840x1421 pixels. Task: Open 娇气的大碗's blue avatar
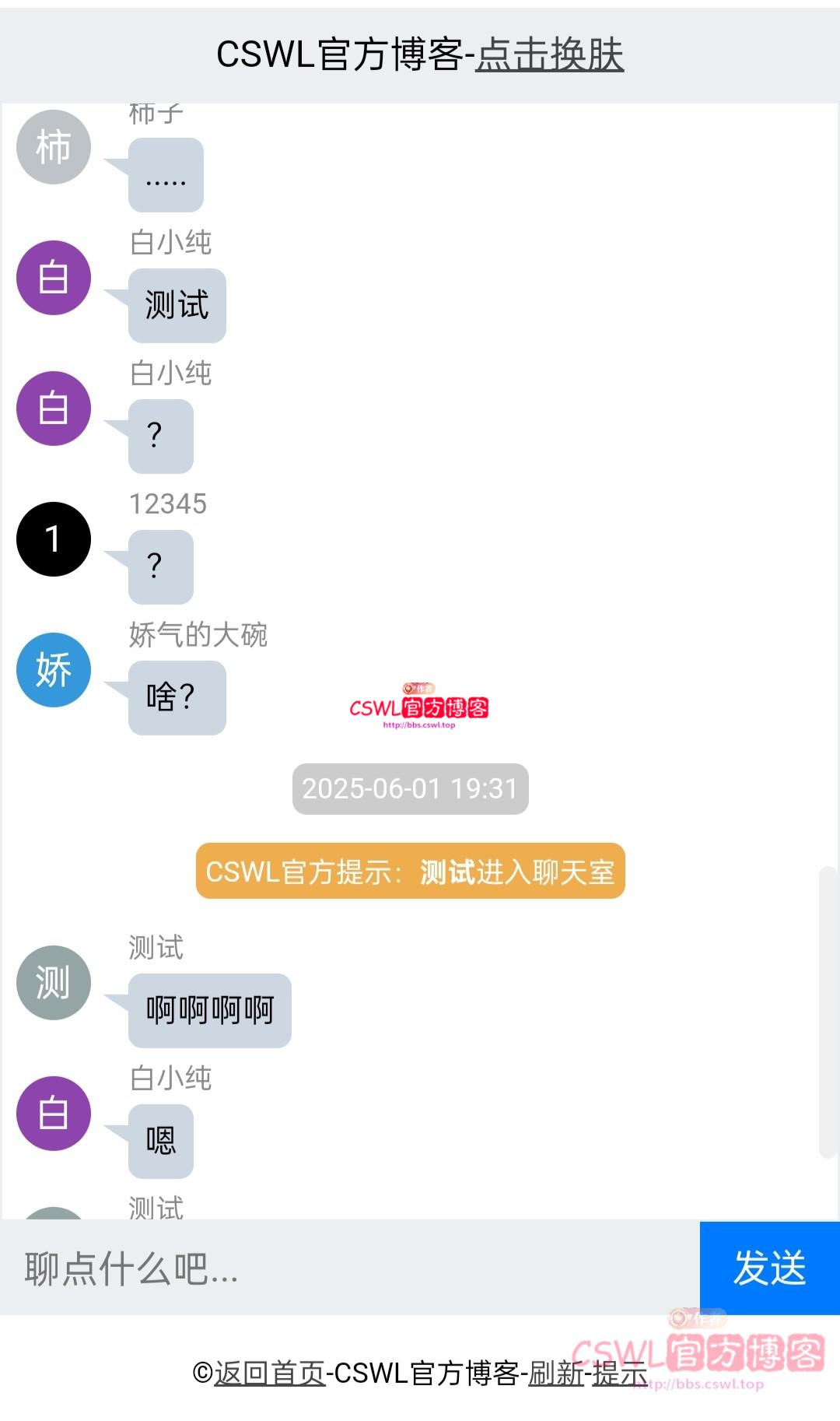click(x=53, y=670)
